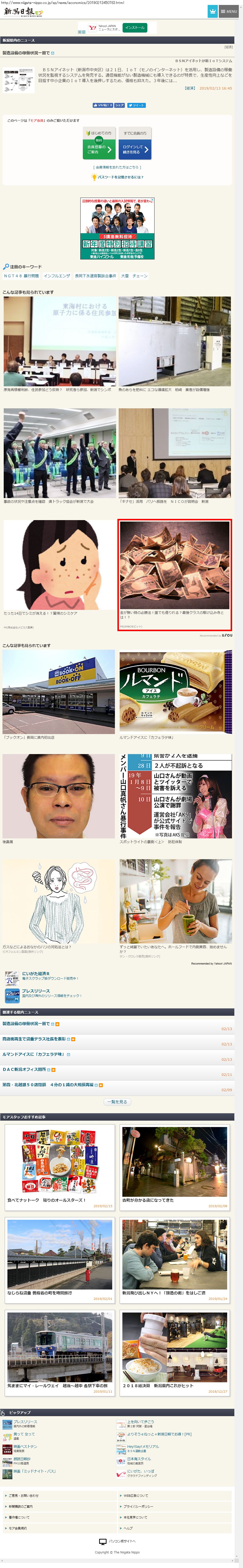Select the ＮＧＴ４８ 暴行問題 keyword
243x1568 pixels.
[21, 276]
